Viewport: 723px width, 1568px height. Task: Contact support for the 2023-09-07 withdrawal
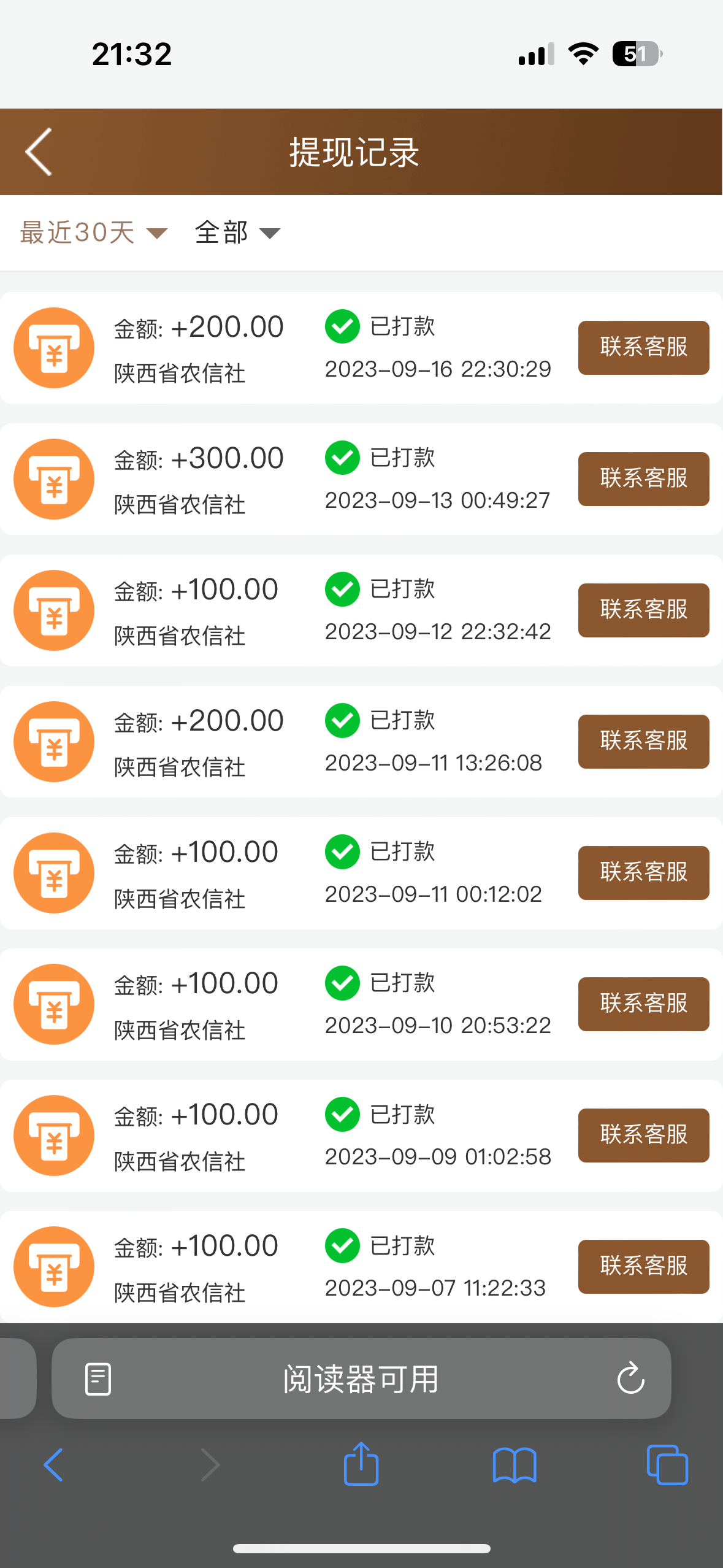(x=643, y=1266)
